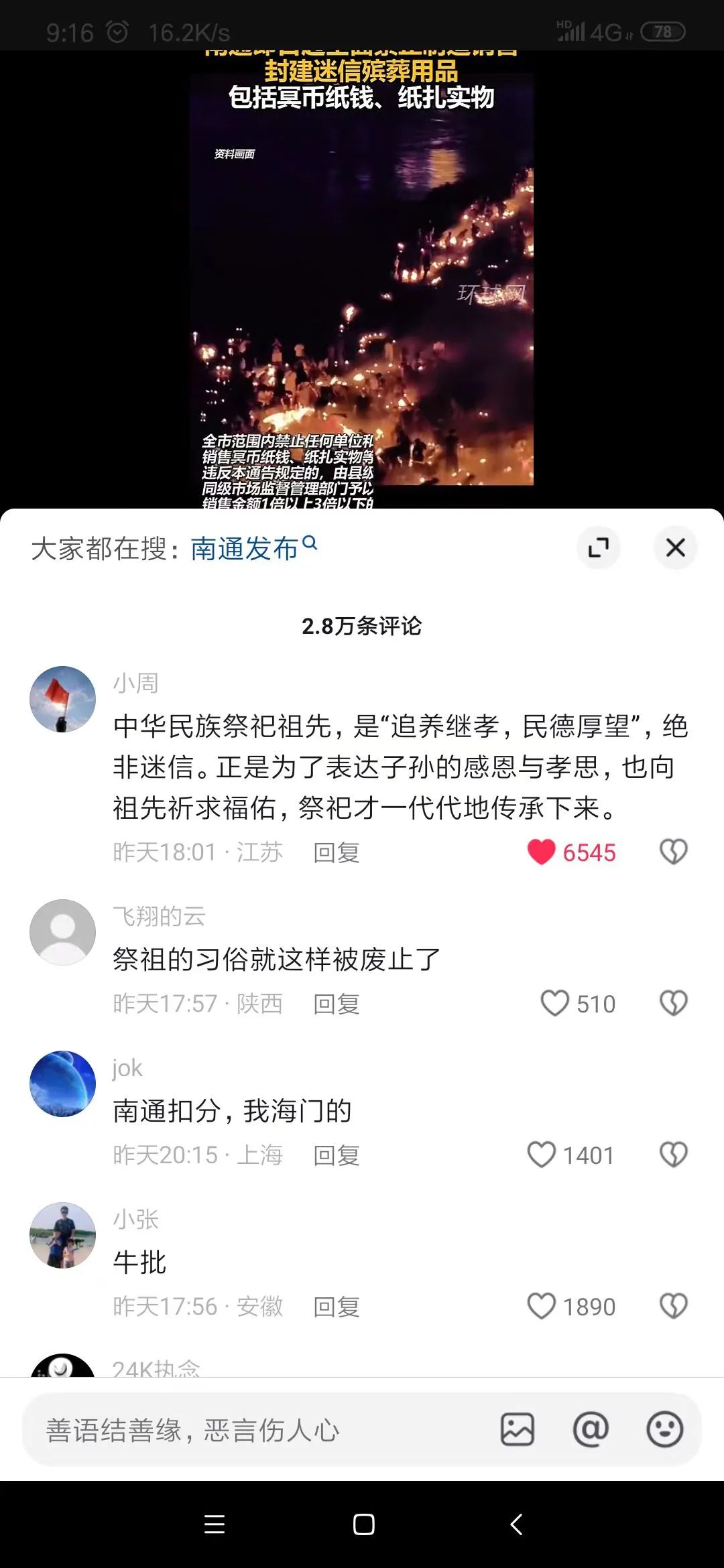724x1568 pixels.
Task: Reply to 小周's comment
Action: click(x=337, y=852)
